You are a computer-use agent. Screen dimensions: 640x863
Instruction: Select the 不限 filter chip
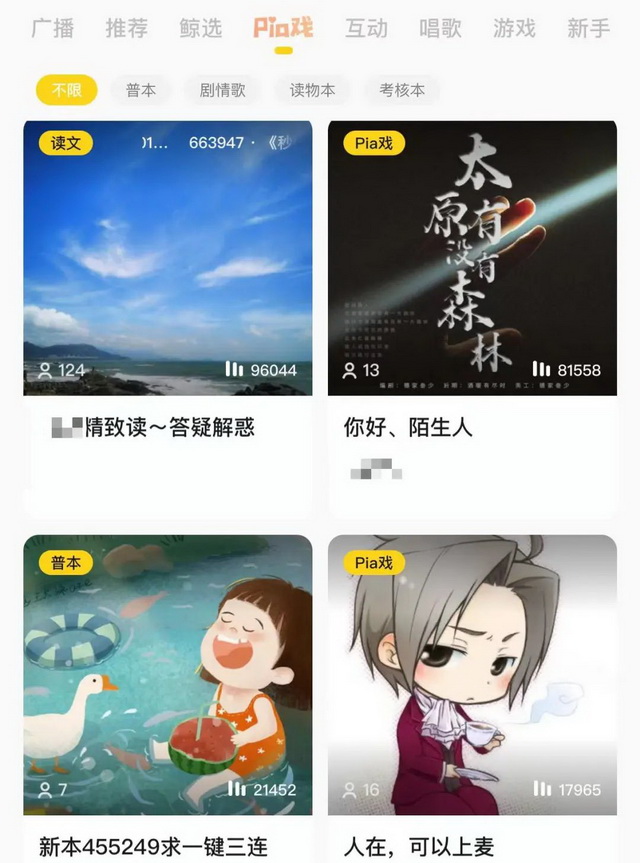point(66,90)
